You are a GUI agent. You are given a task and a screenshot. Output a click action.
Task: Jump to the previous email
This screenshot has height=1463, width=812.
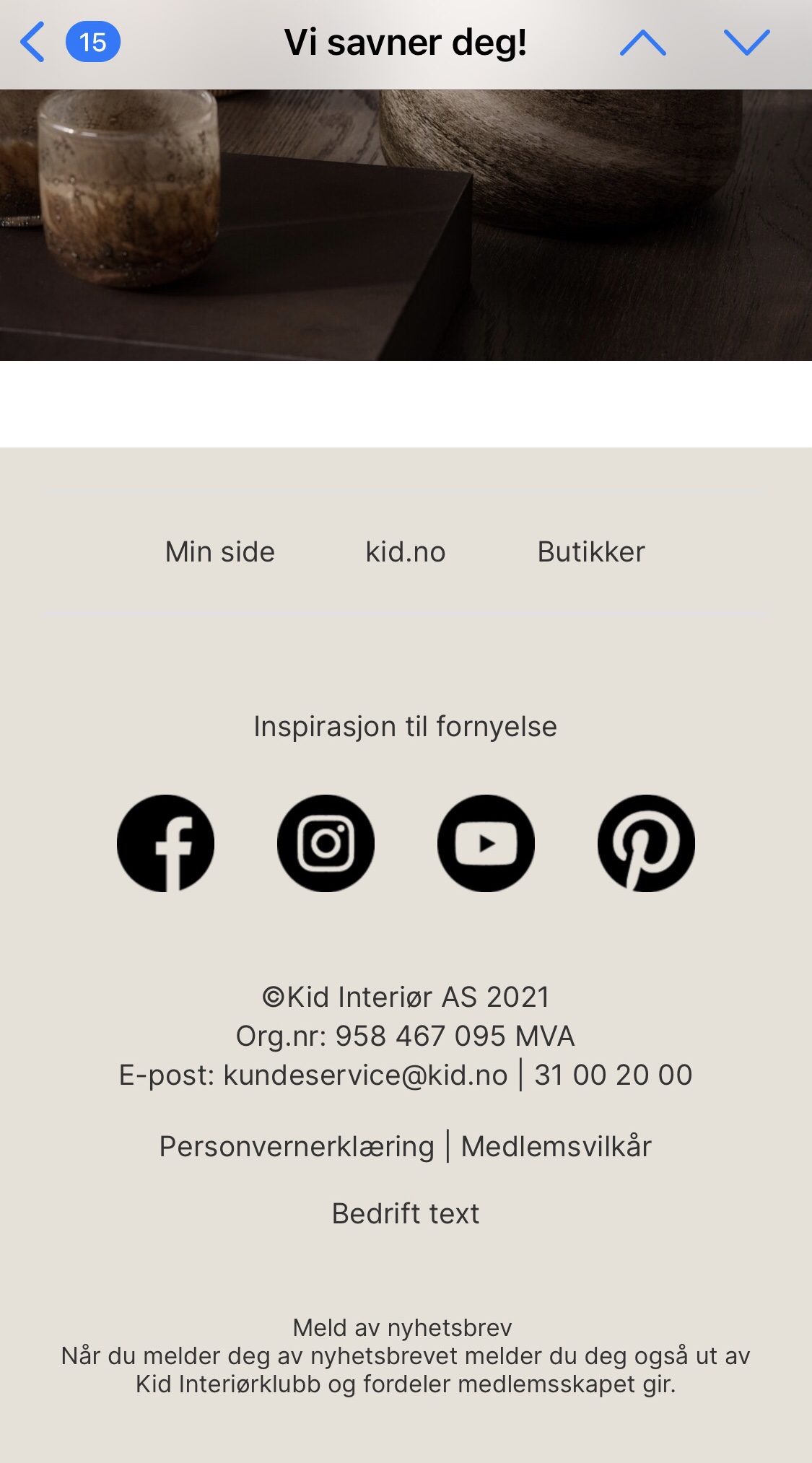click(642, 43)
